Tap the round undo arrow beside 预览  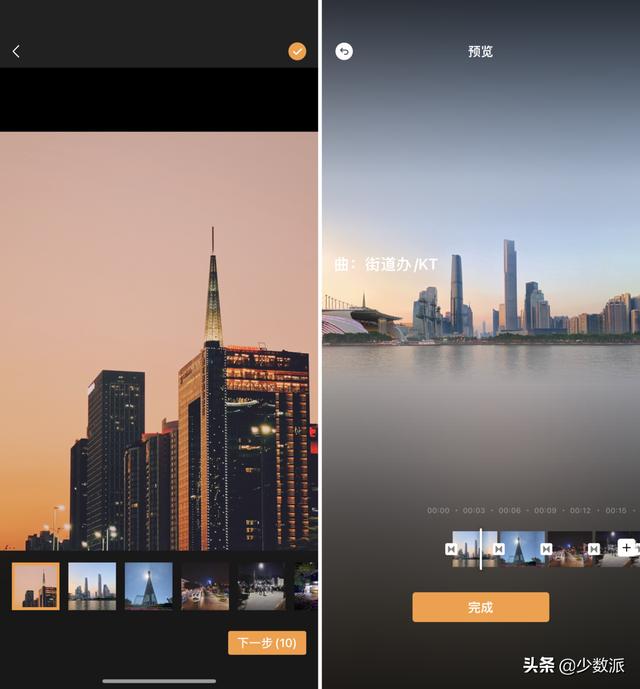pyautogui.click(x=344, y=51)
